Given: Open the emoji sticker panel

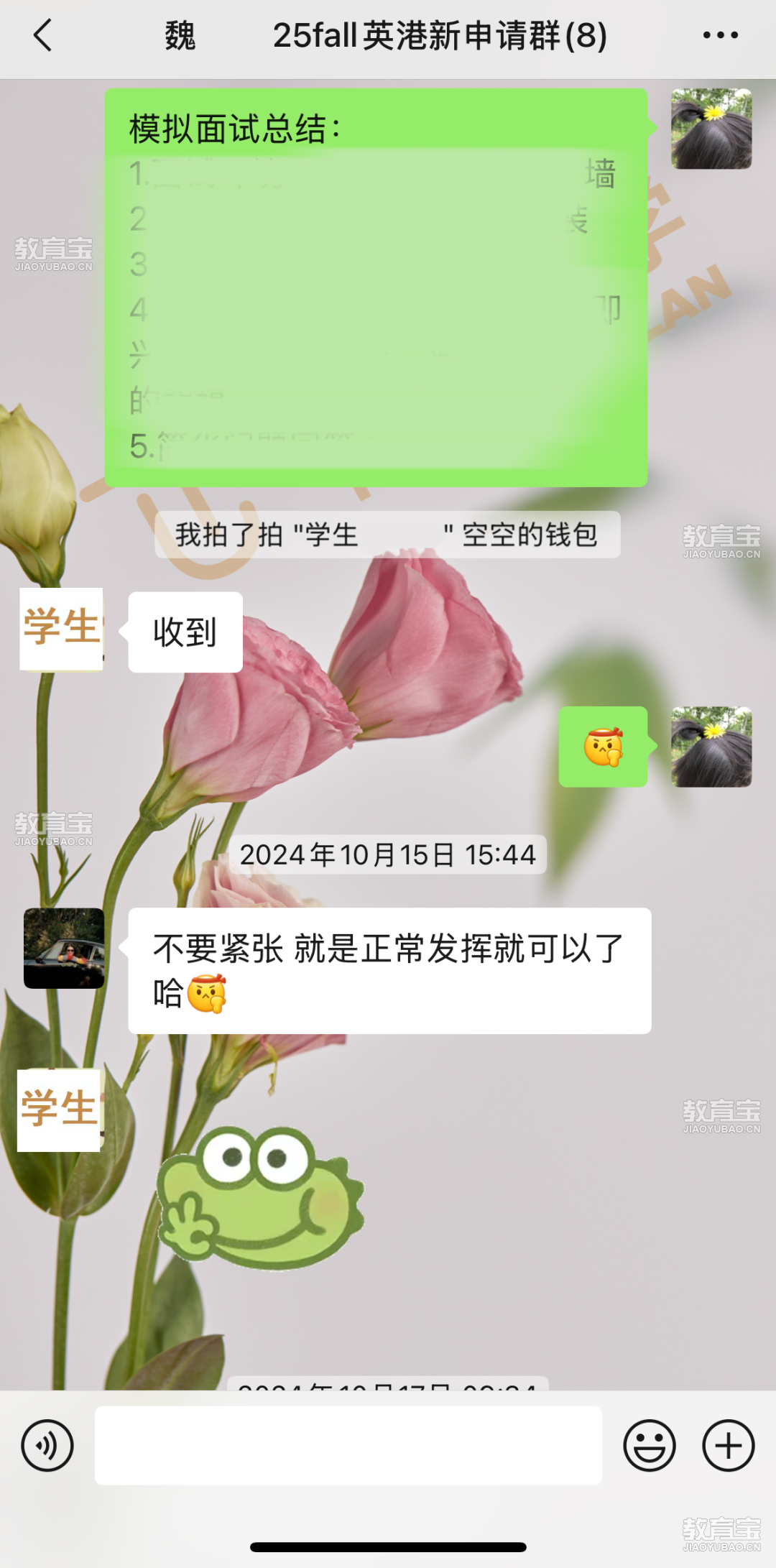Looking at the screenshot, I should click(649, 1445).
